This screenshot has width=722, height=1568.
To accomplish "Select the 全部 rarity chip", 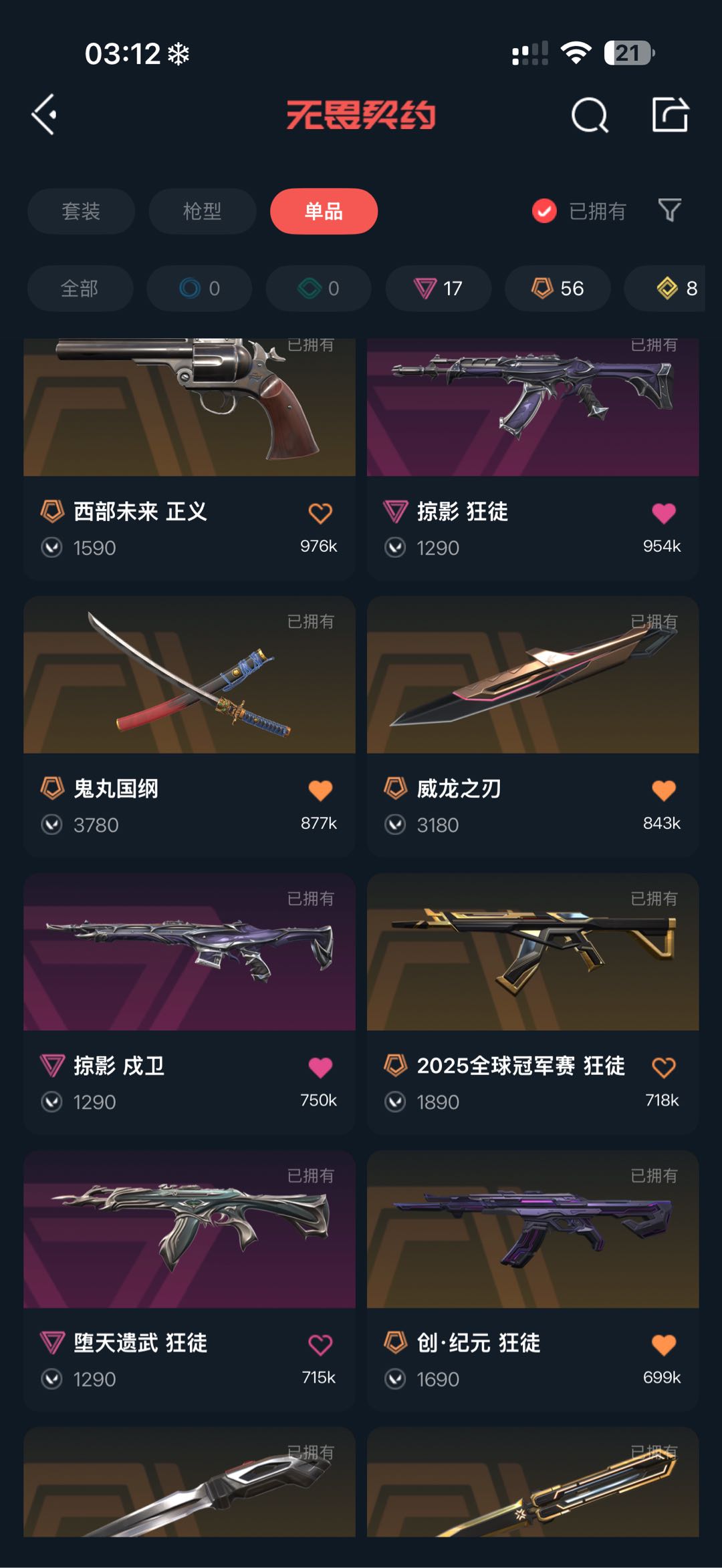I will [80, 289].
